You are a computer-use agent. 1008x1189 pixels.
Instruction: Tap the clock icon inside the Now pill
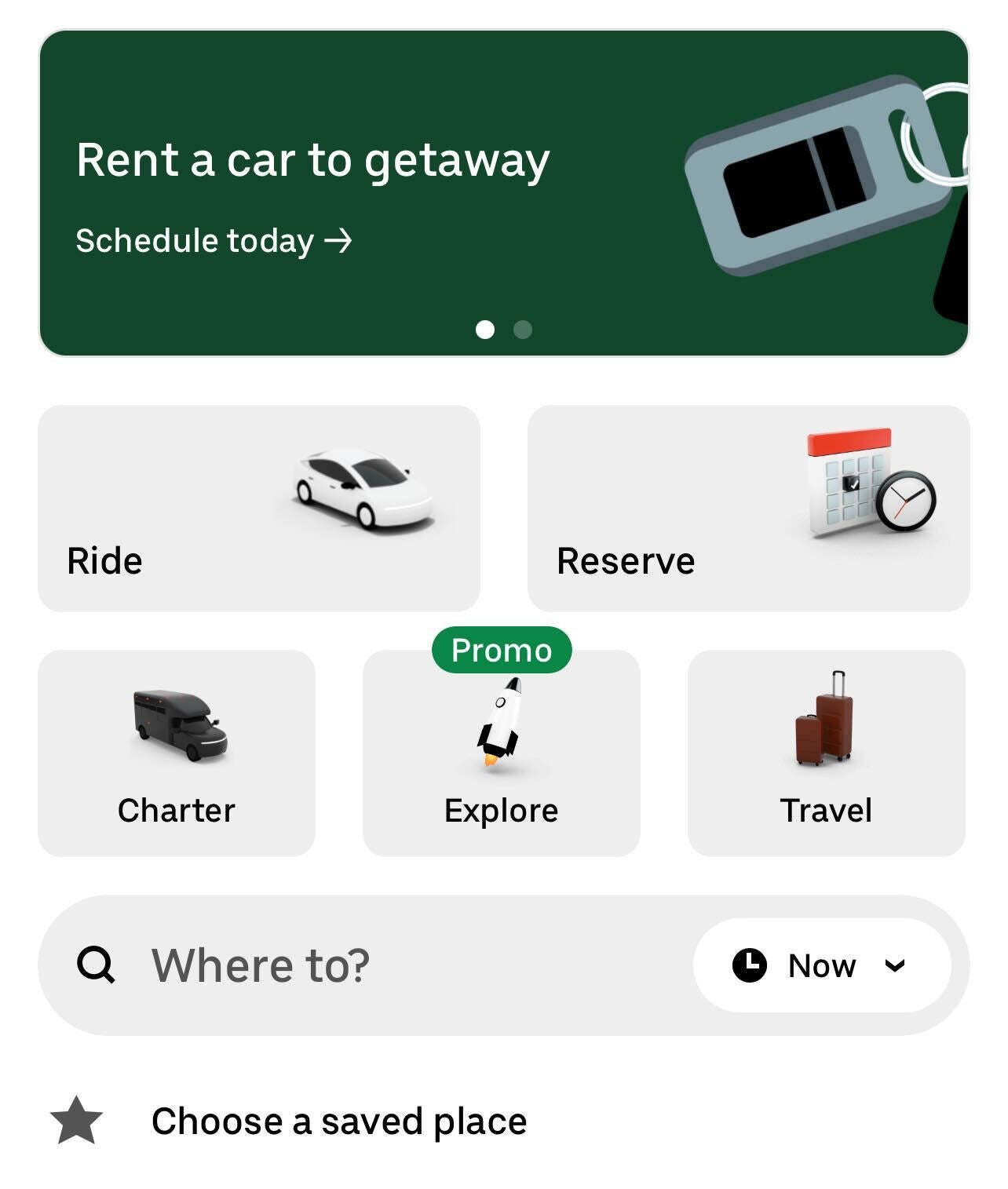tap(748, 965)
